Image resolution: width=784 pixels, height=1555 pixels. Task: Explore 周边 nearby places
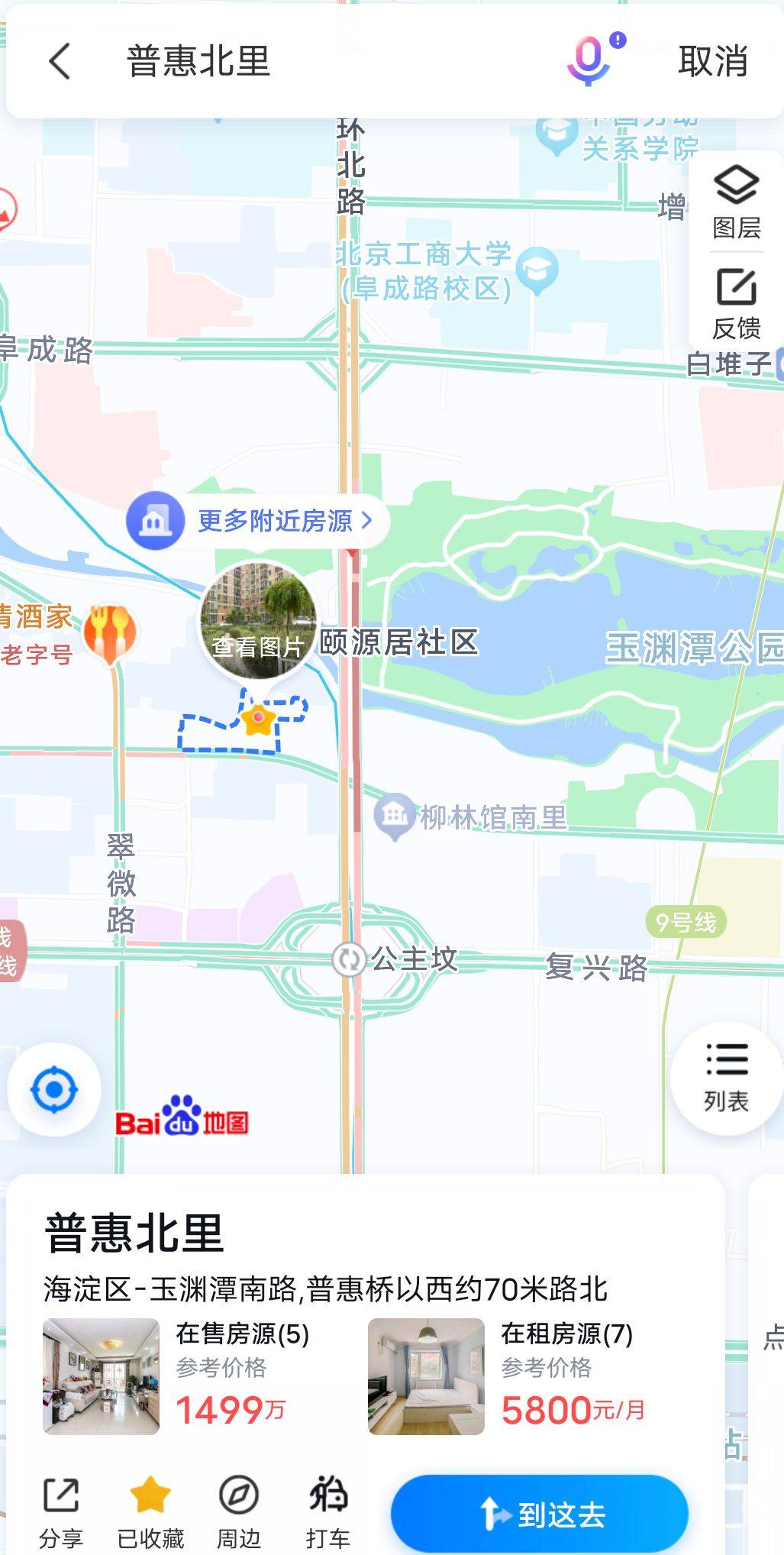(x=239, y=1513)
